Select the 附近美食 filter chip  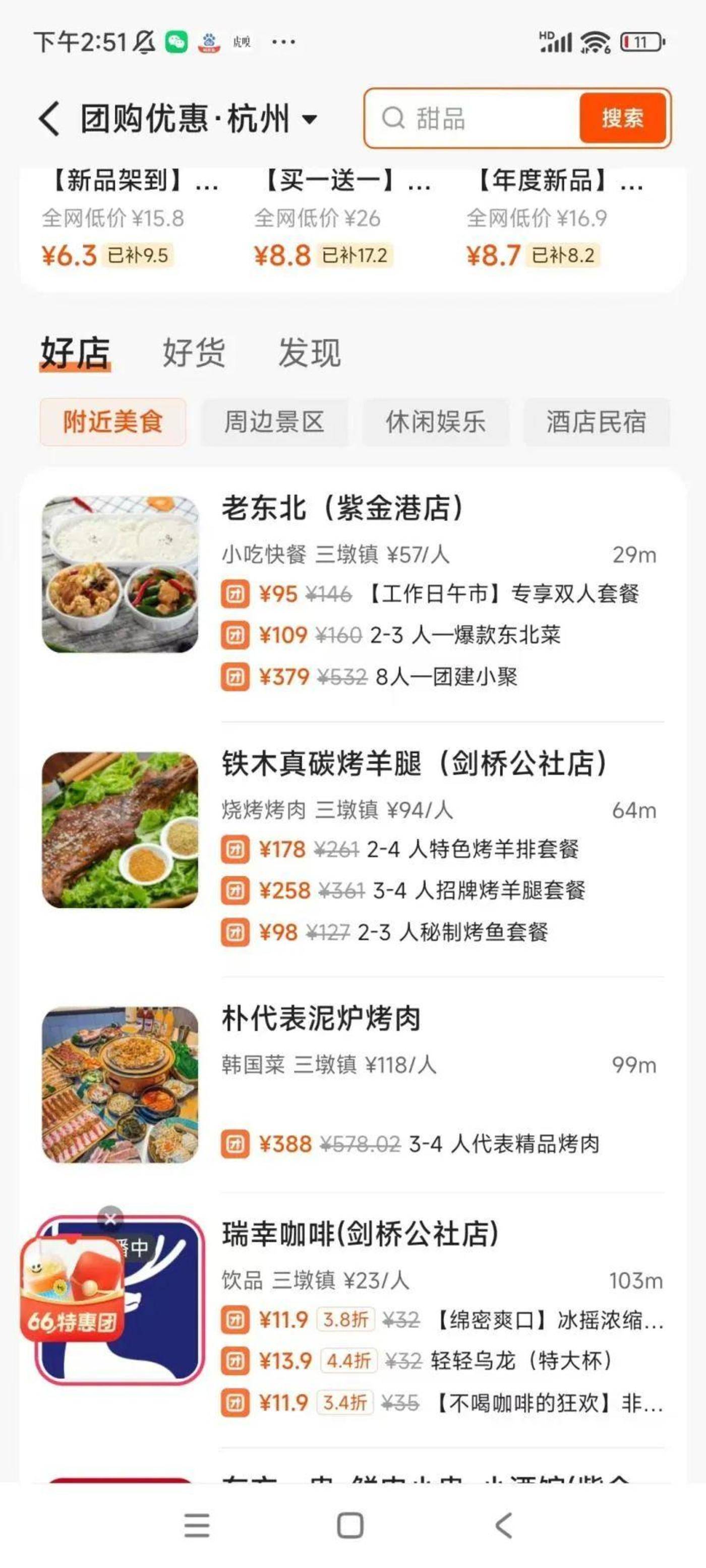(113, 422)
